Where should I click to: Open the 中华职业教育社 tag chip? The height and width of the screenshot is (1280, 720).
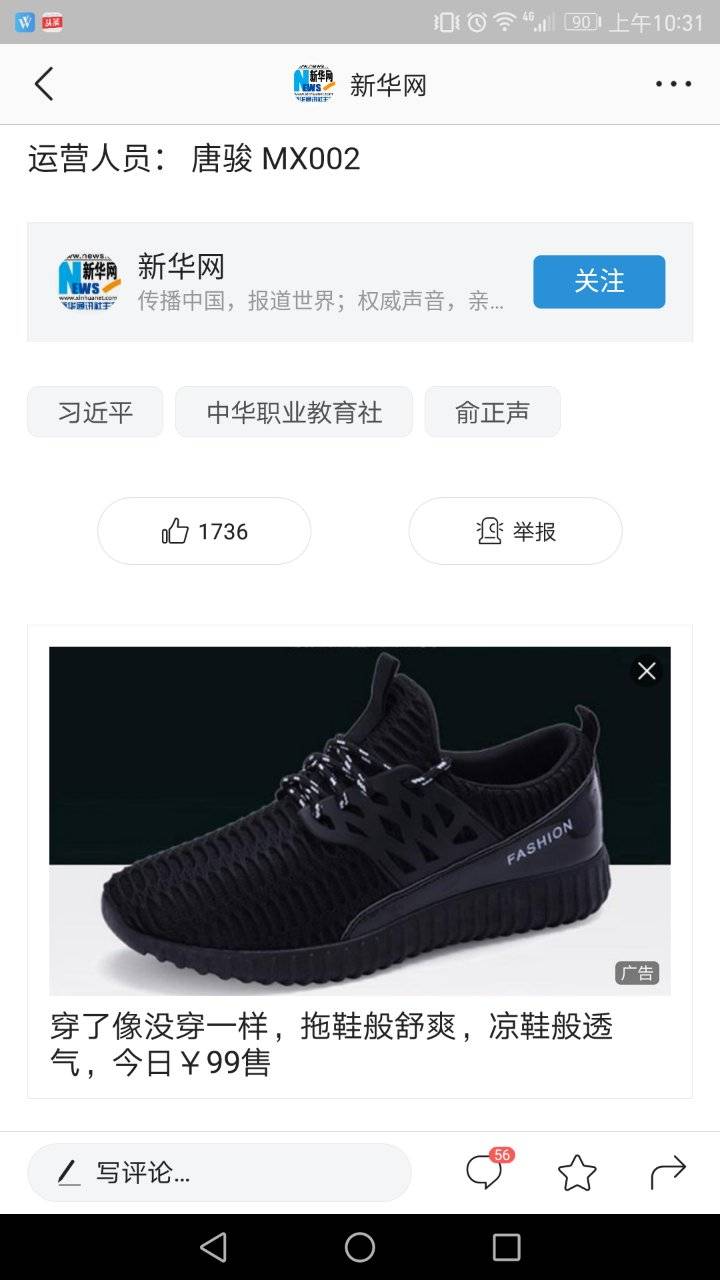pos(294,412)
